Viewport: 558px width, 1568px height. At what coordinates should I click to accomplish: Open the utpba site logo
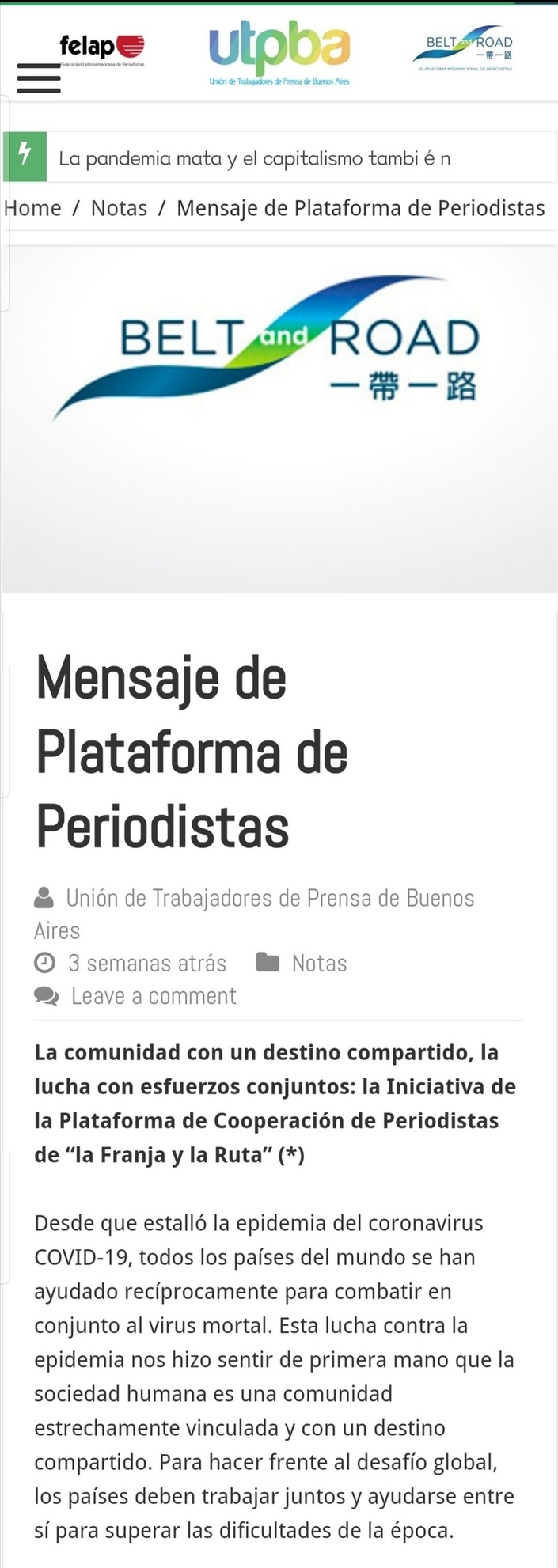[x=279, y=55]
